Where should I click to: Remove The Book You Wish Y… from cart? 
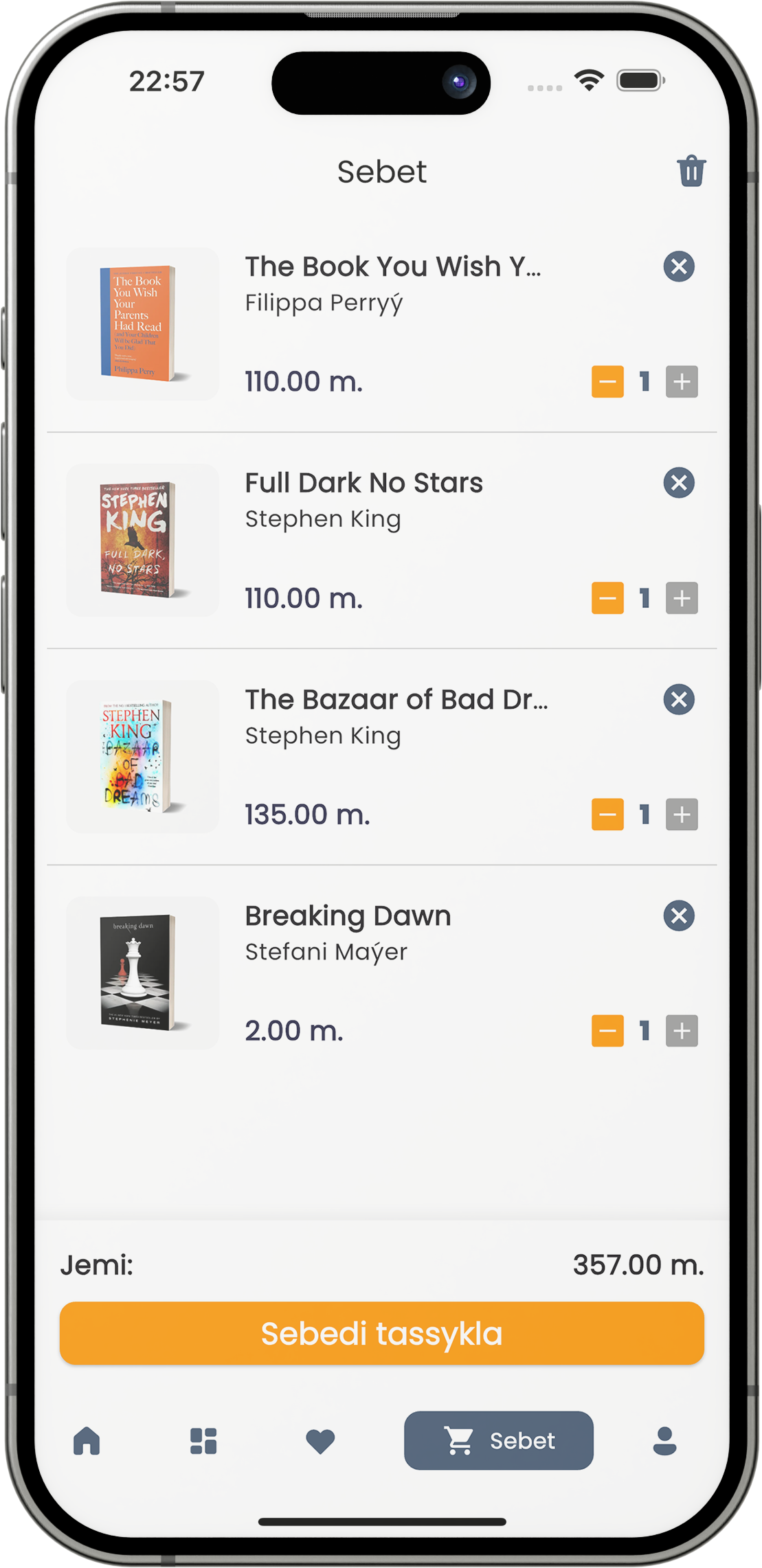[679, 266]
